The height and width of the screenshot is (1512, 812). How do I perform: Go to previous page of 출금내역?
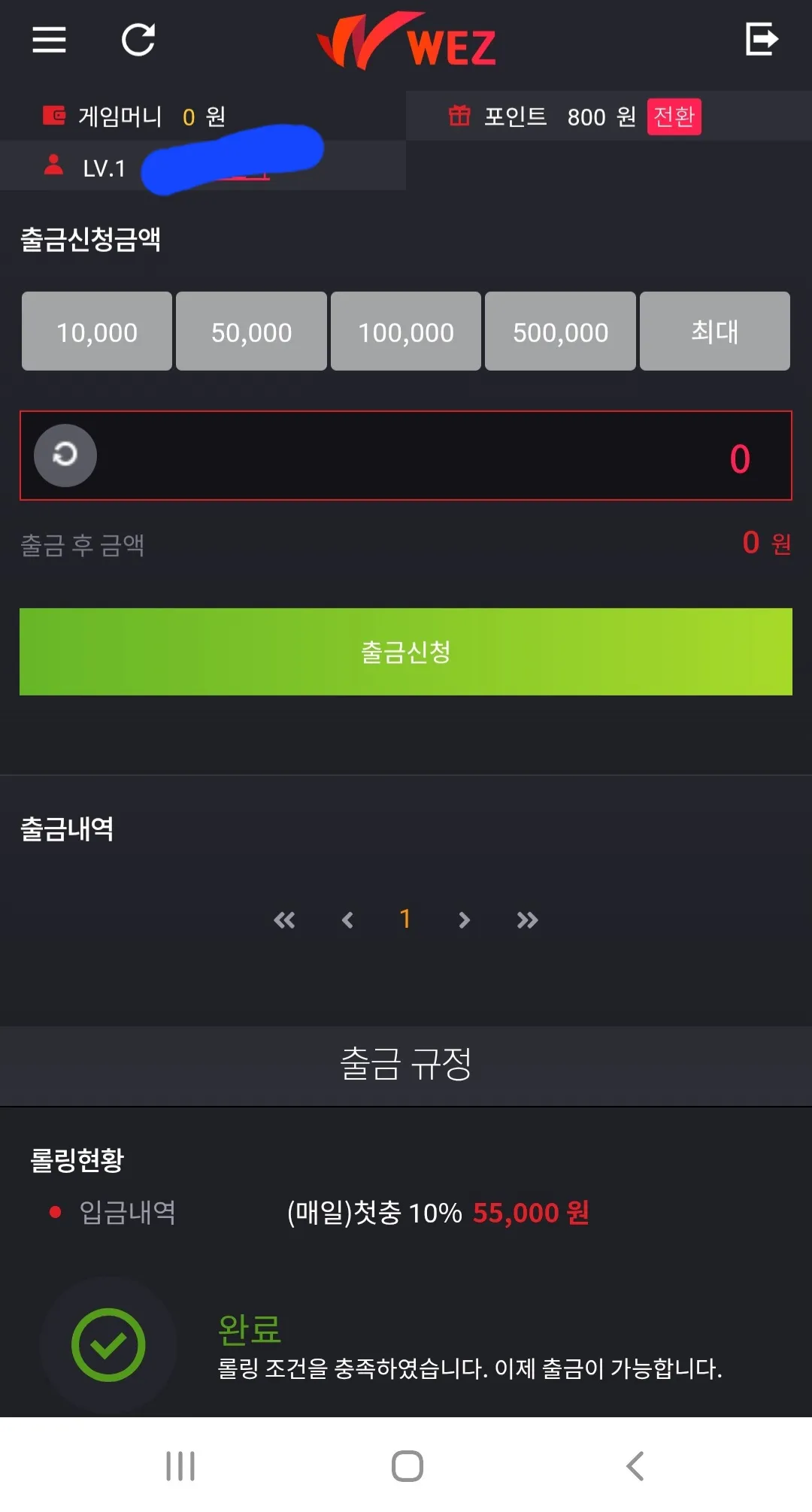coord(347,920)
